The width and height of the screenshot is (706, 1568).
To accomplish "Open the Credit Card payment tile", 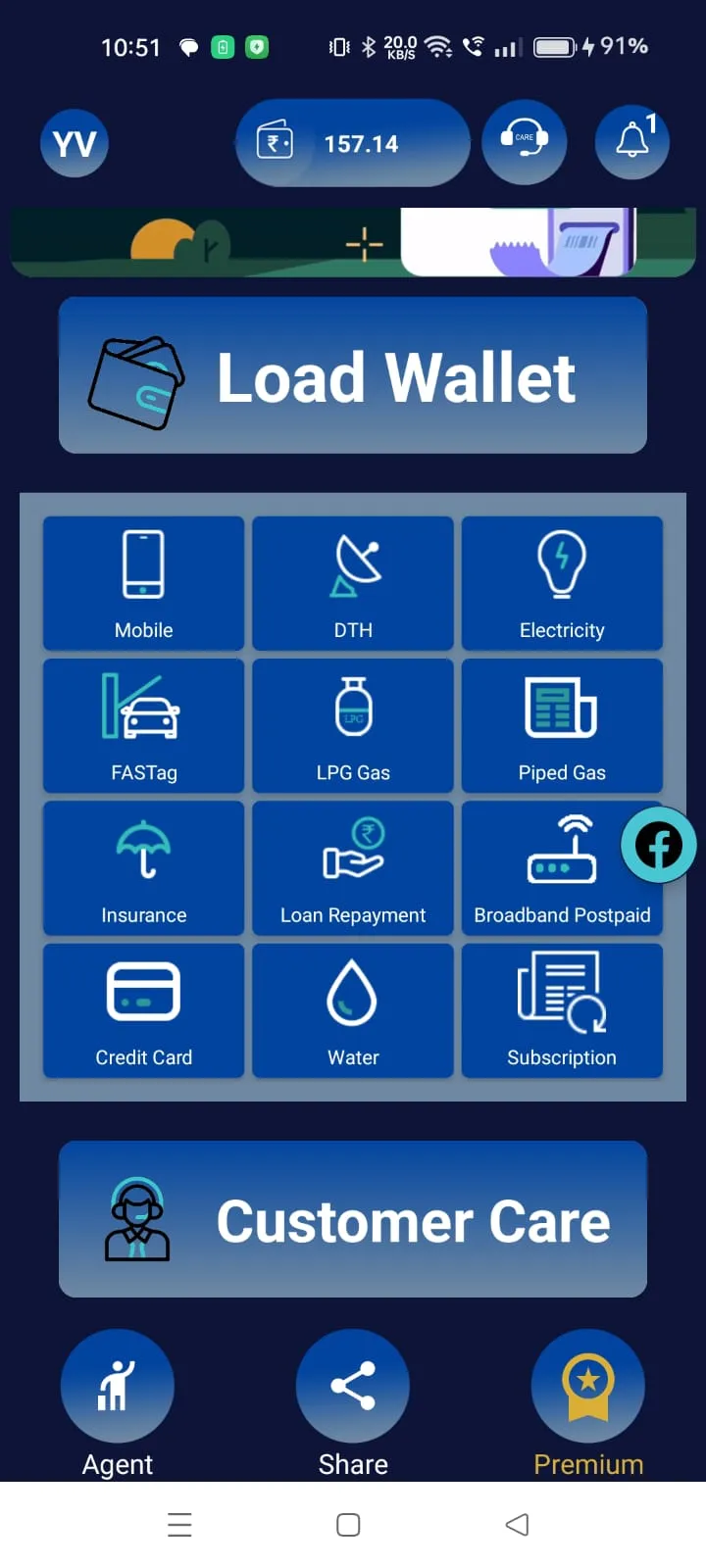I will 144,1010.
